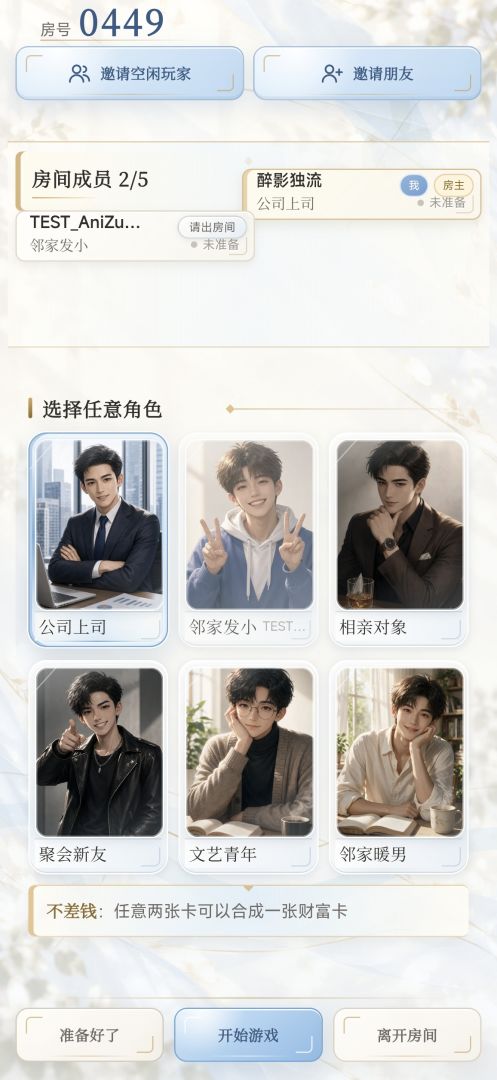Kick TEST_AniZu out with 请出房间
The height and width of the screenshot is (1080, 497).
coord(212,227)
